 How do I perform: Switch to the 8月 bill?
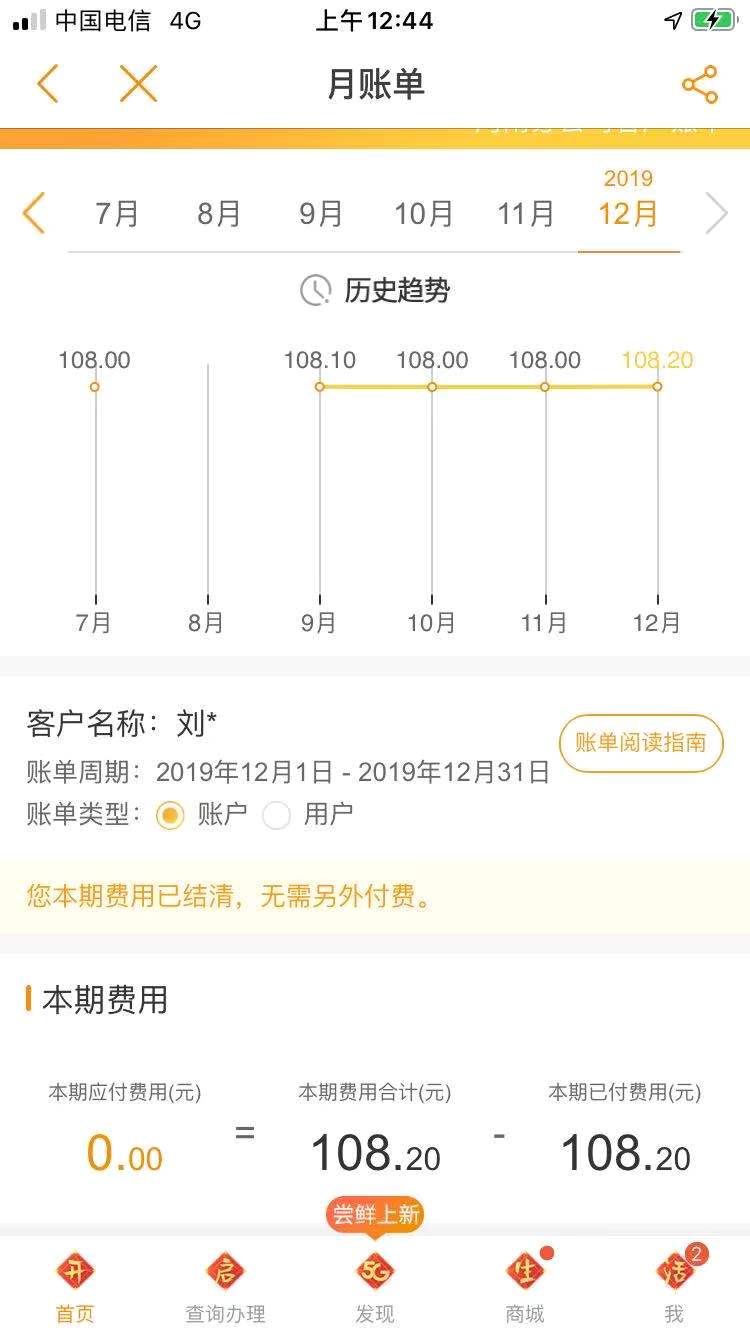tap(219, 213)
